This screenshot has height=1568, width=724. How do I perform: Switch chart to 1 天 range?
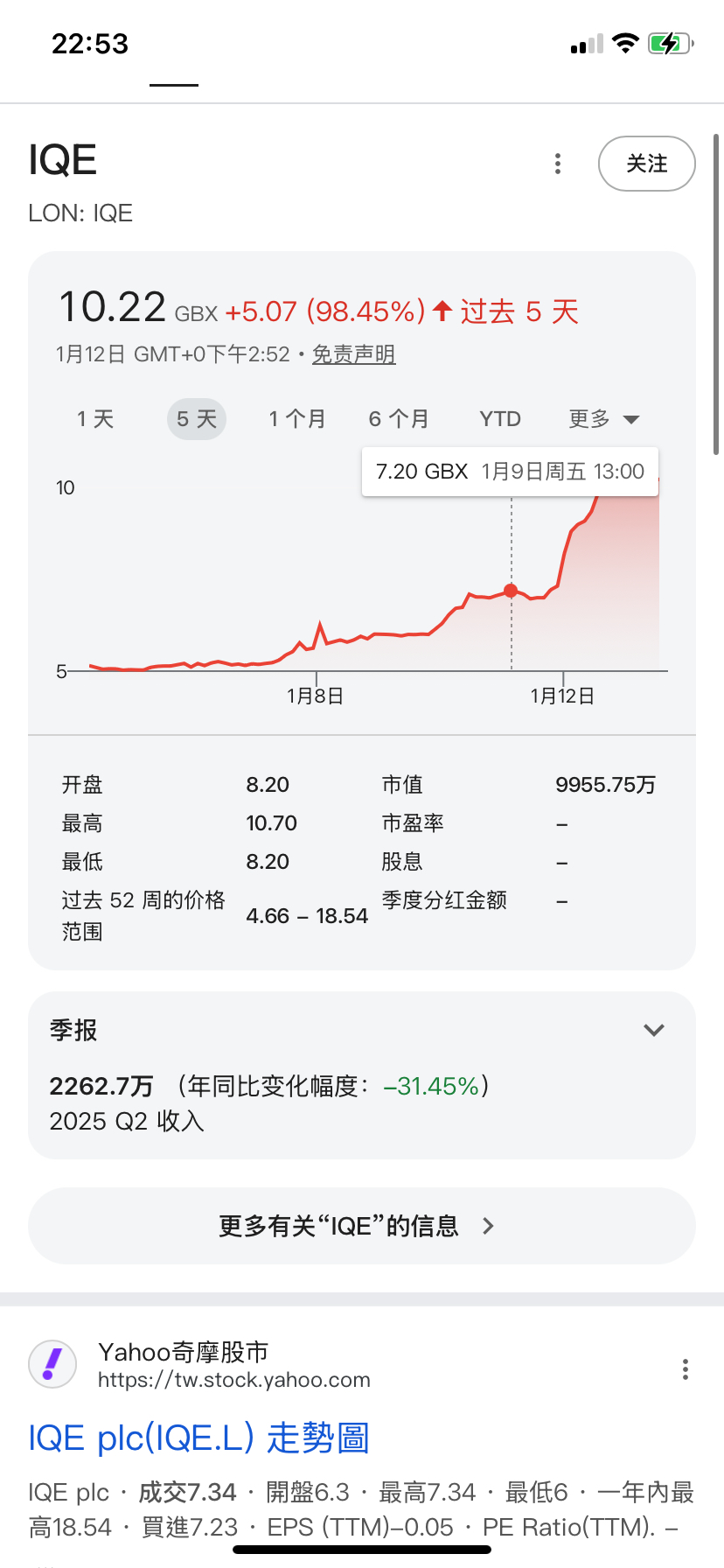click(x=95, y=419)
